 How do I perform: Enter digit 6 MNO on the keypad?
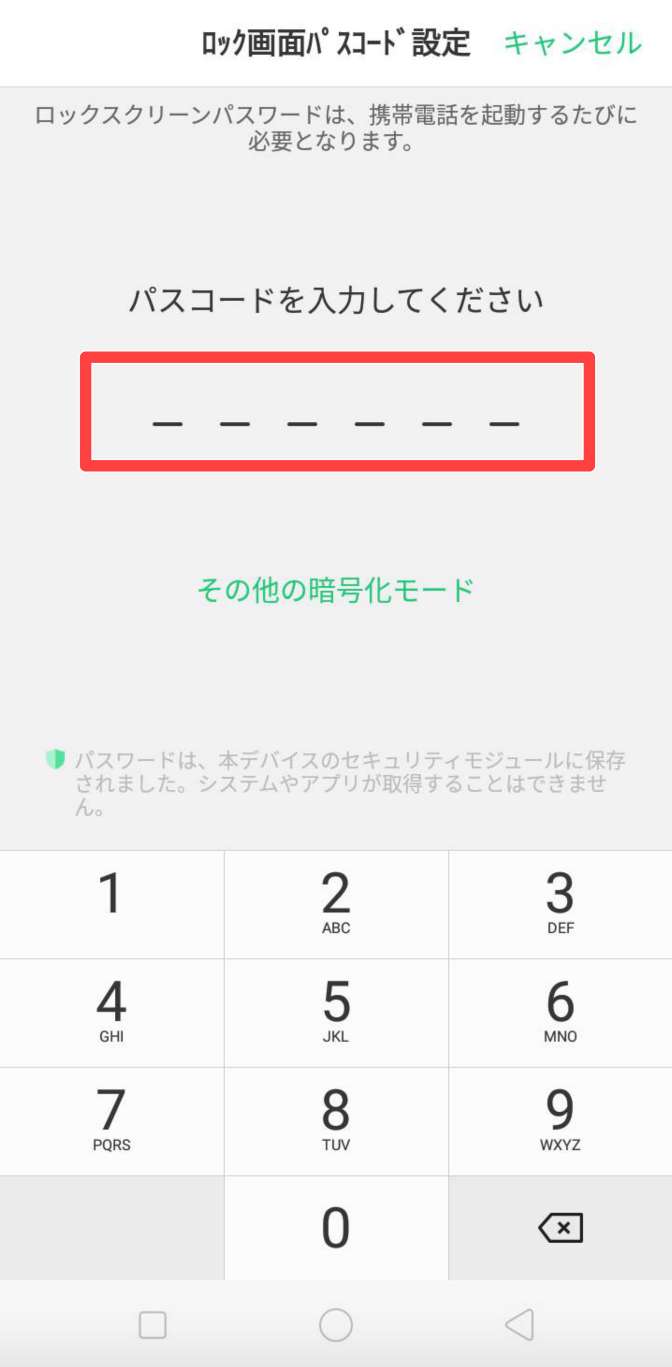click(x=560, y=1012)
